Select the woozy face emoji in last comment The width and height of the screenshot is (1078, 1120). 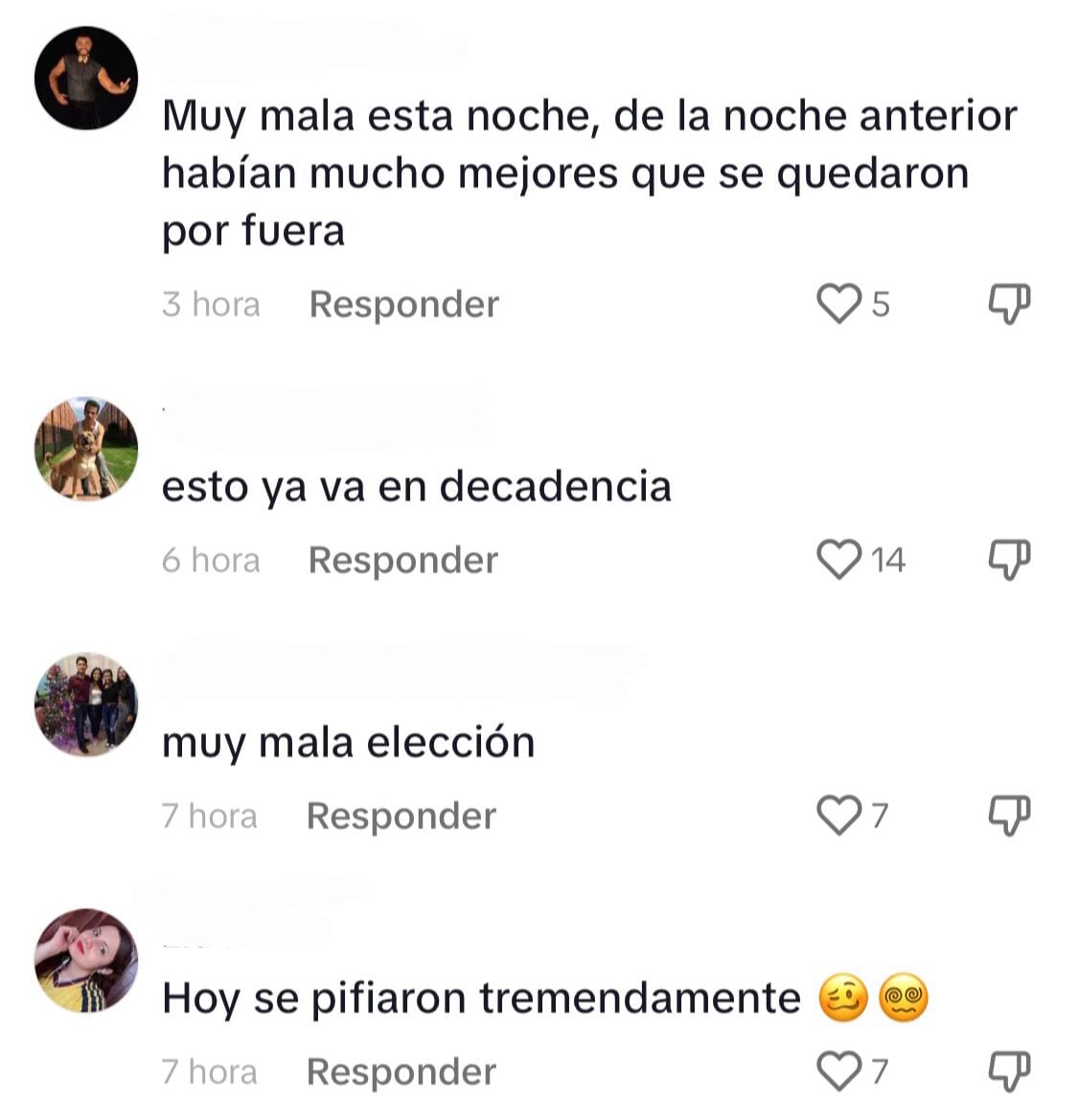pyautogui.click(x=841, y=996)
